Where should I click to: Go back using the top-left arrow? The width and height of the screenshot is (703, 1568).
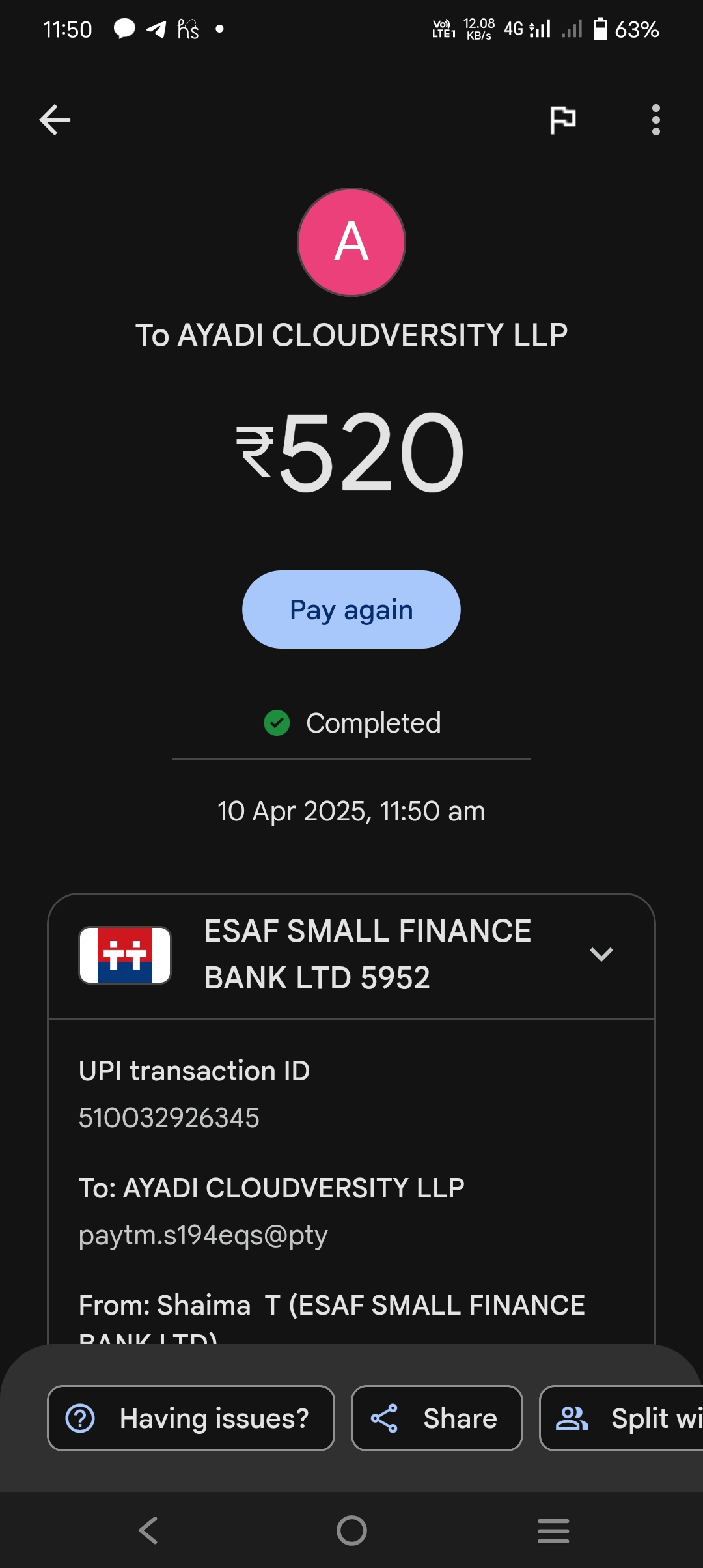pyautogui.click(x=55, y=120)
